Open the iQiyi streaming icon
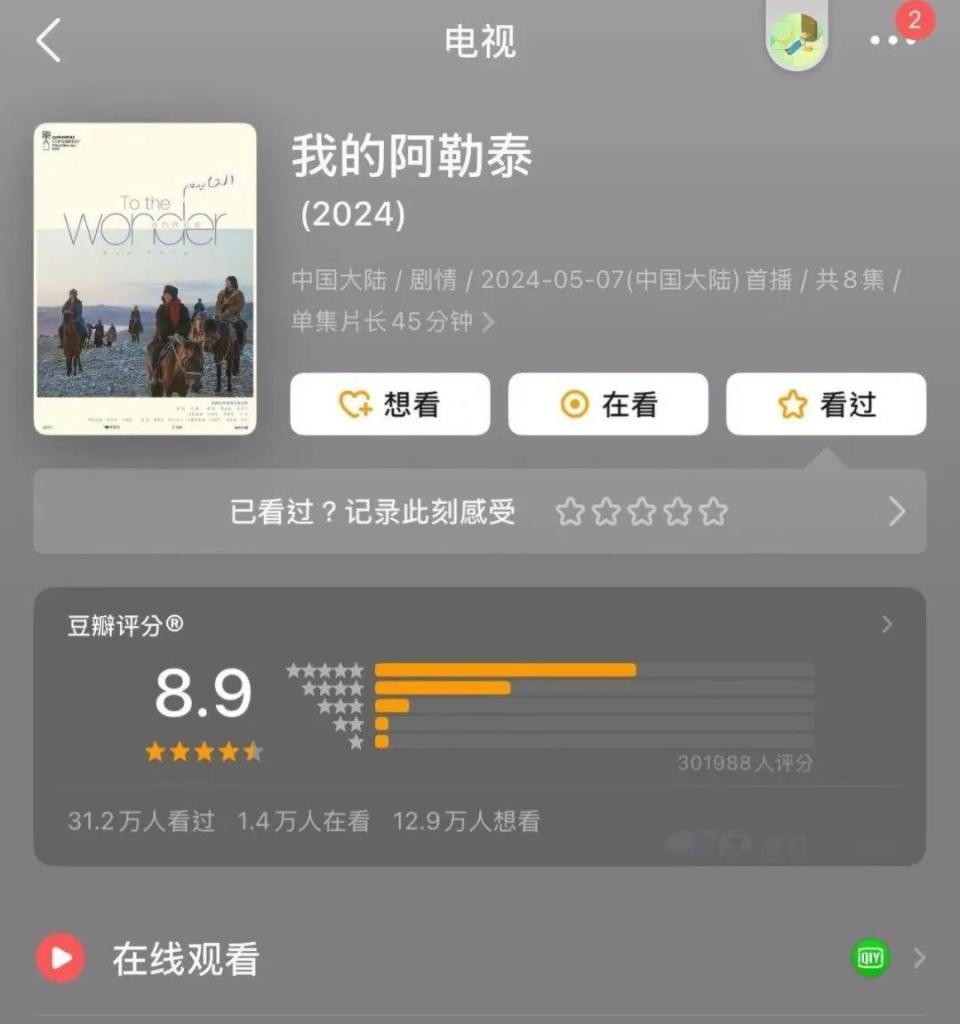 point(870,958)
